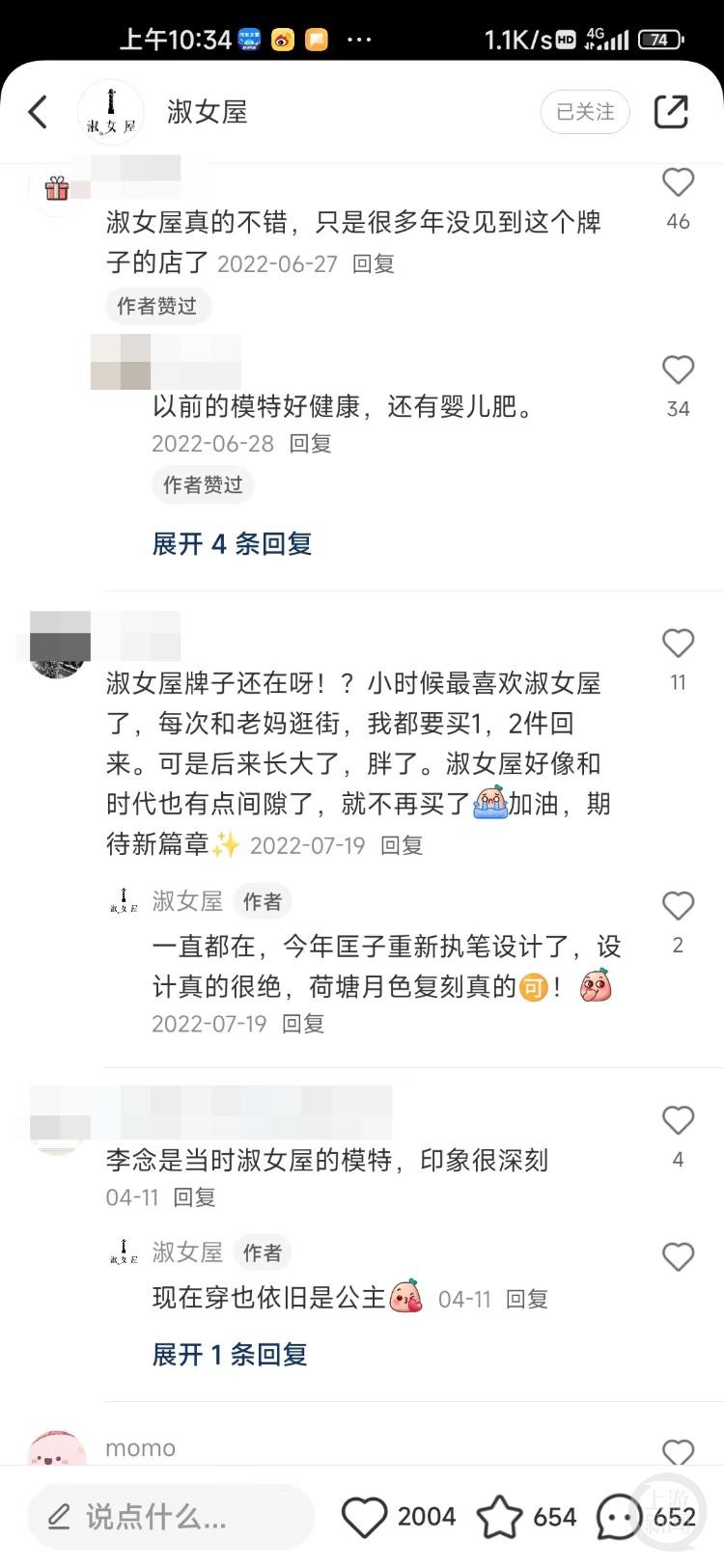Open the 说点什么 comment input

[171, 1517]
